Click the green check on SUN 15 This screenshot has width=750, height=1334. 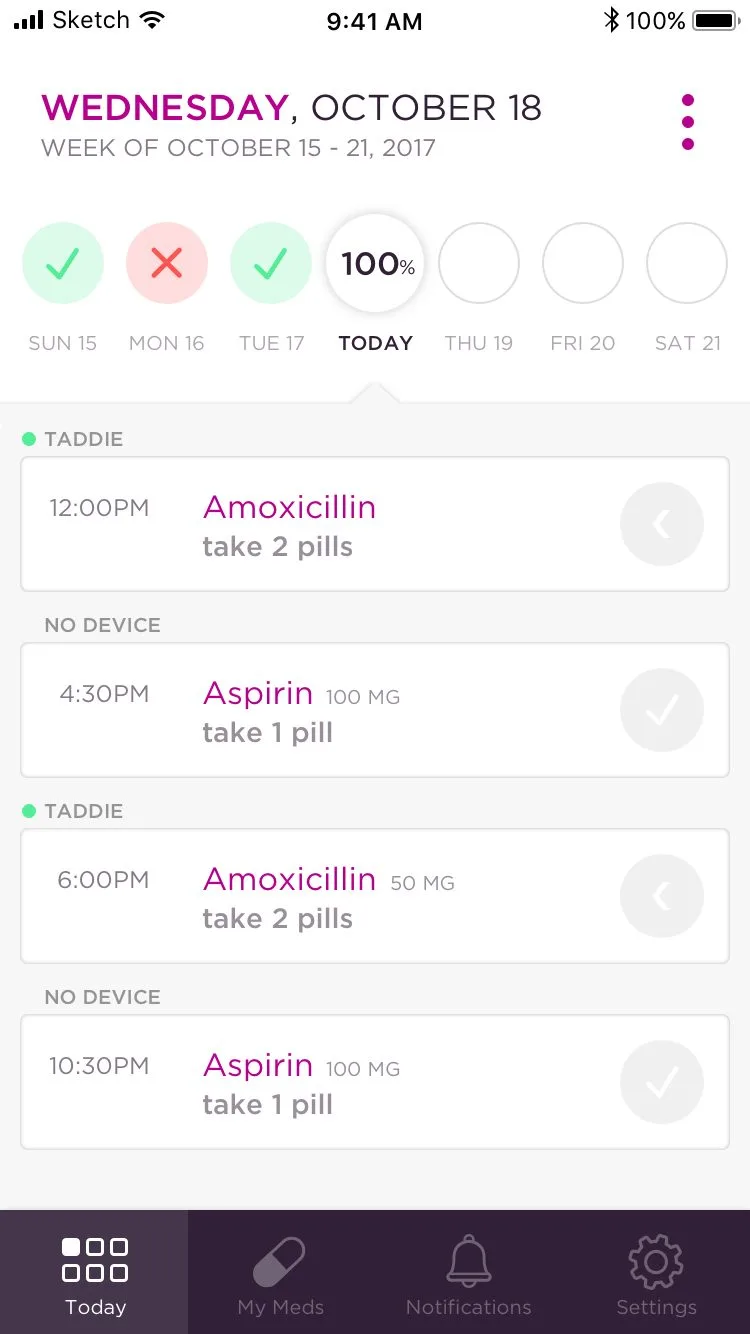(63, 263)
